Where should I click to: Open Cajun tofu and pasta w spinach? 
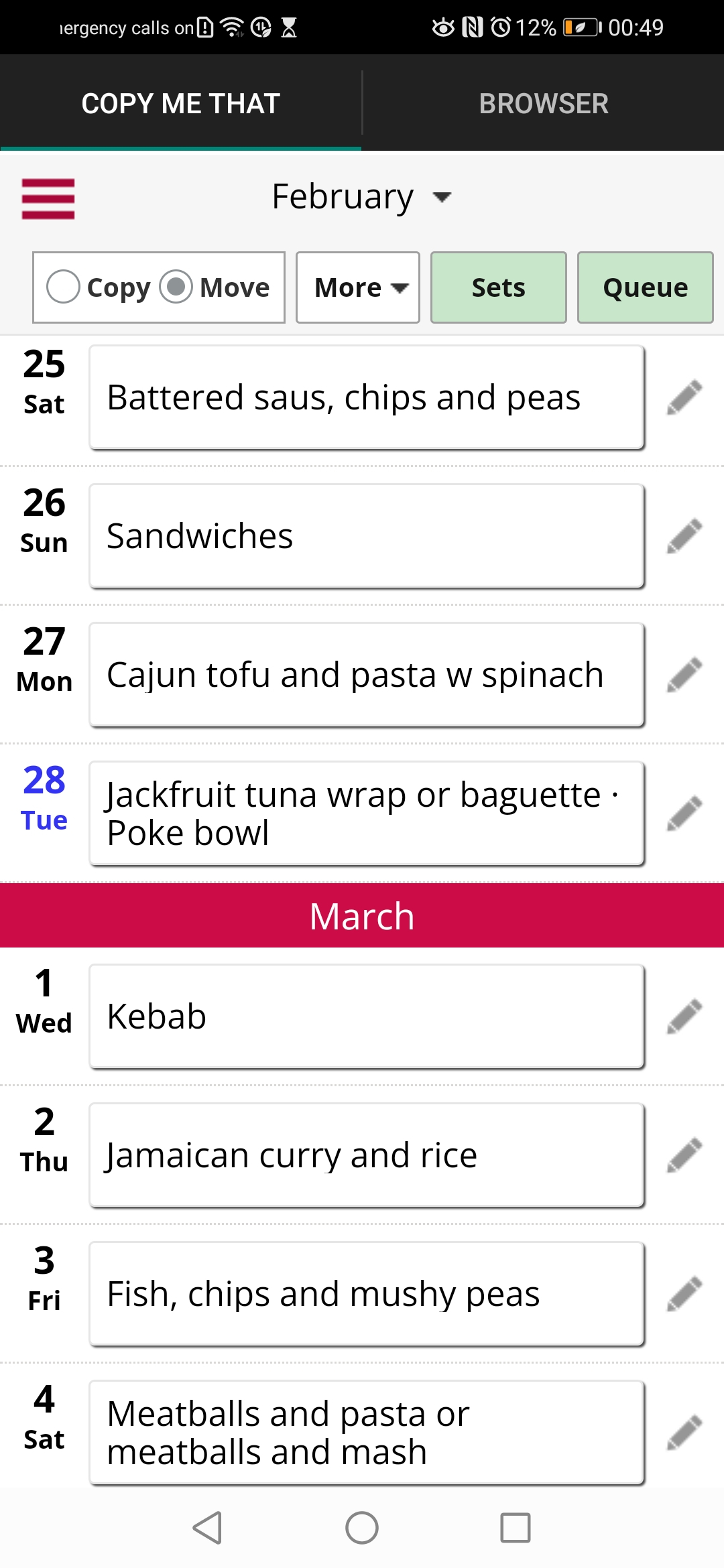tap(367, 675)
